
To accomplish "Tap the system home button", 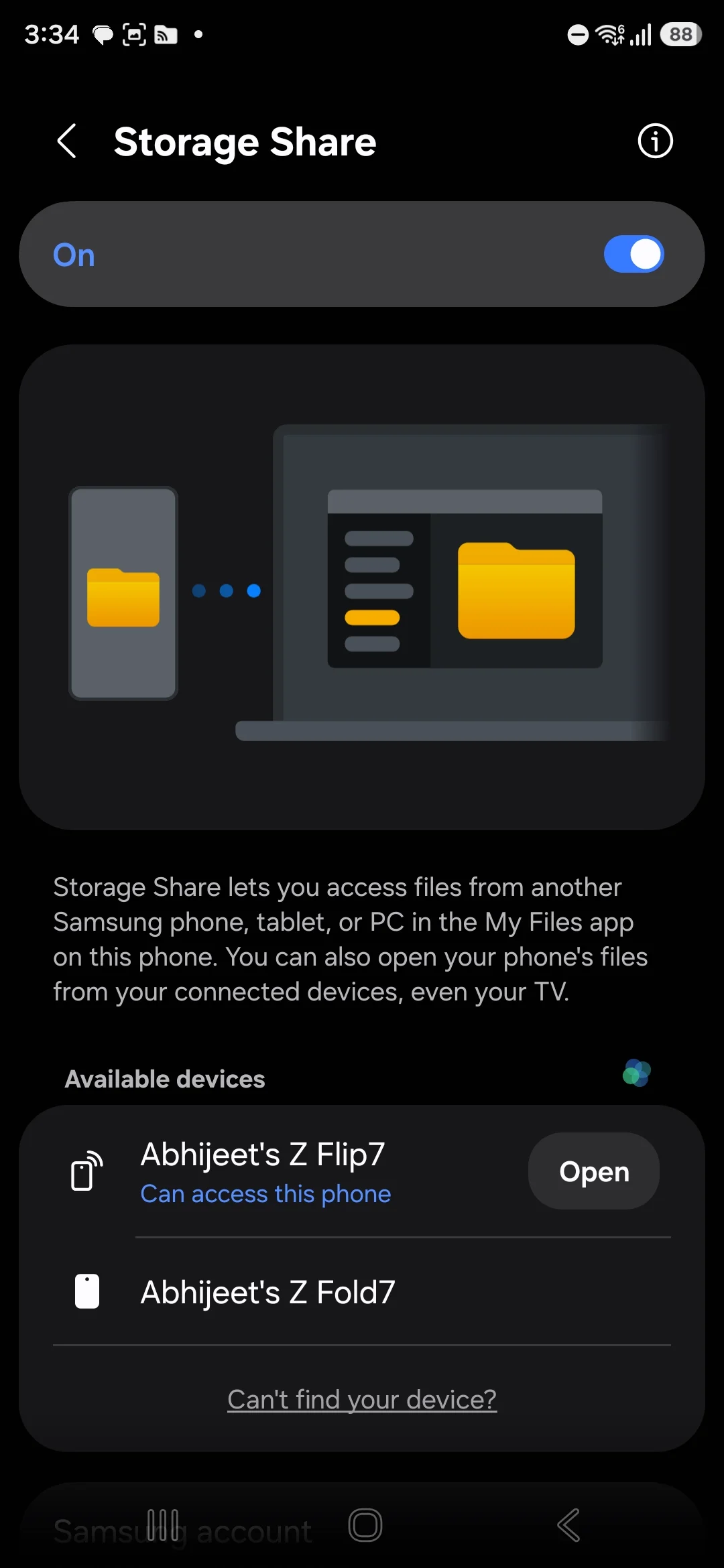I will pos(365,1525).
